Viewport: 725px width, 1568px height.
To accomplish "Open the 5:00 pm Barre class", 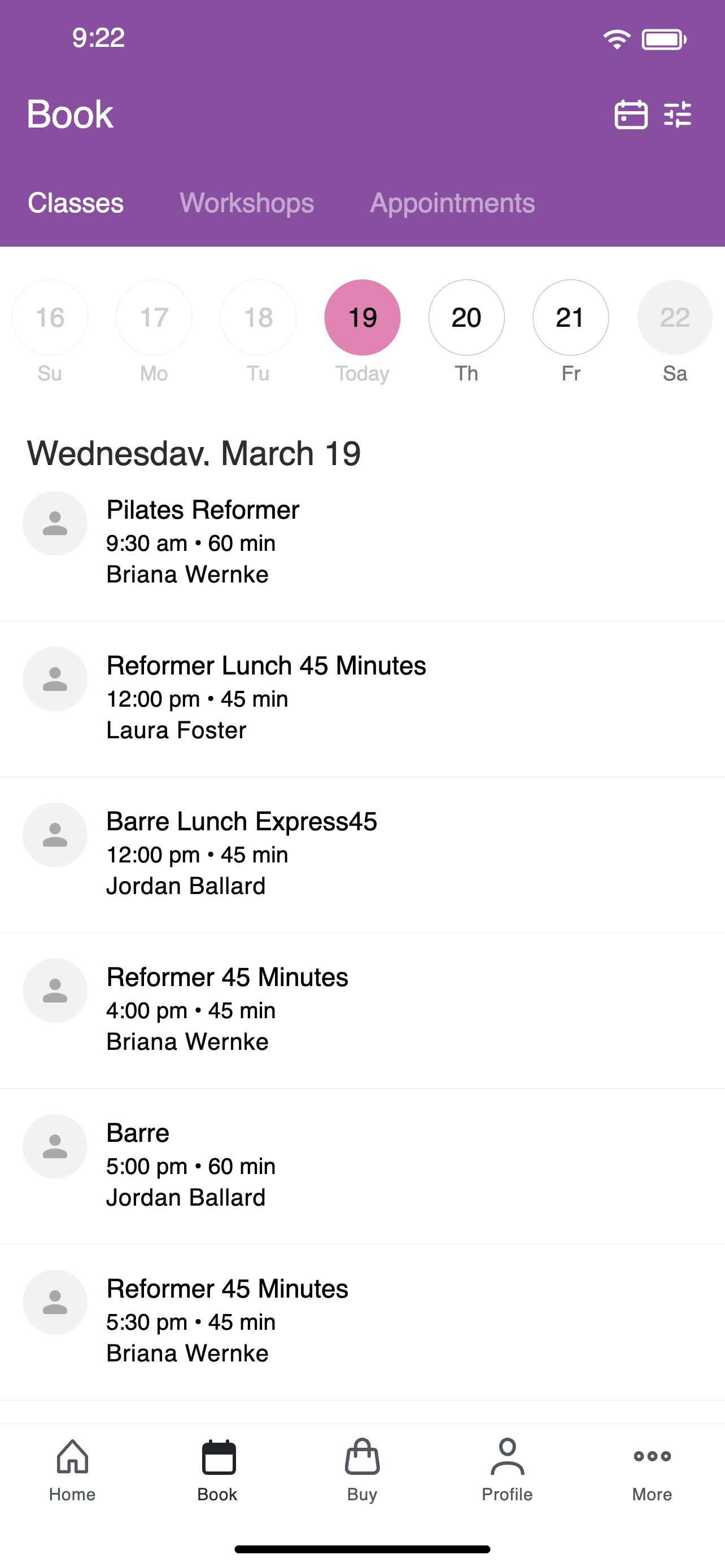I will [362, 1166].
